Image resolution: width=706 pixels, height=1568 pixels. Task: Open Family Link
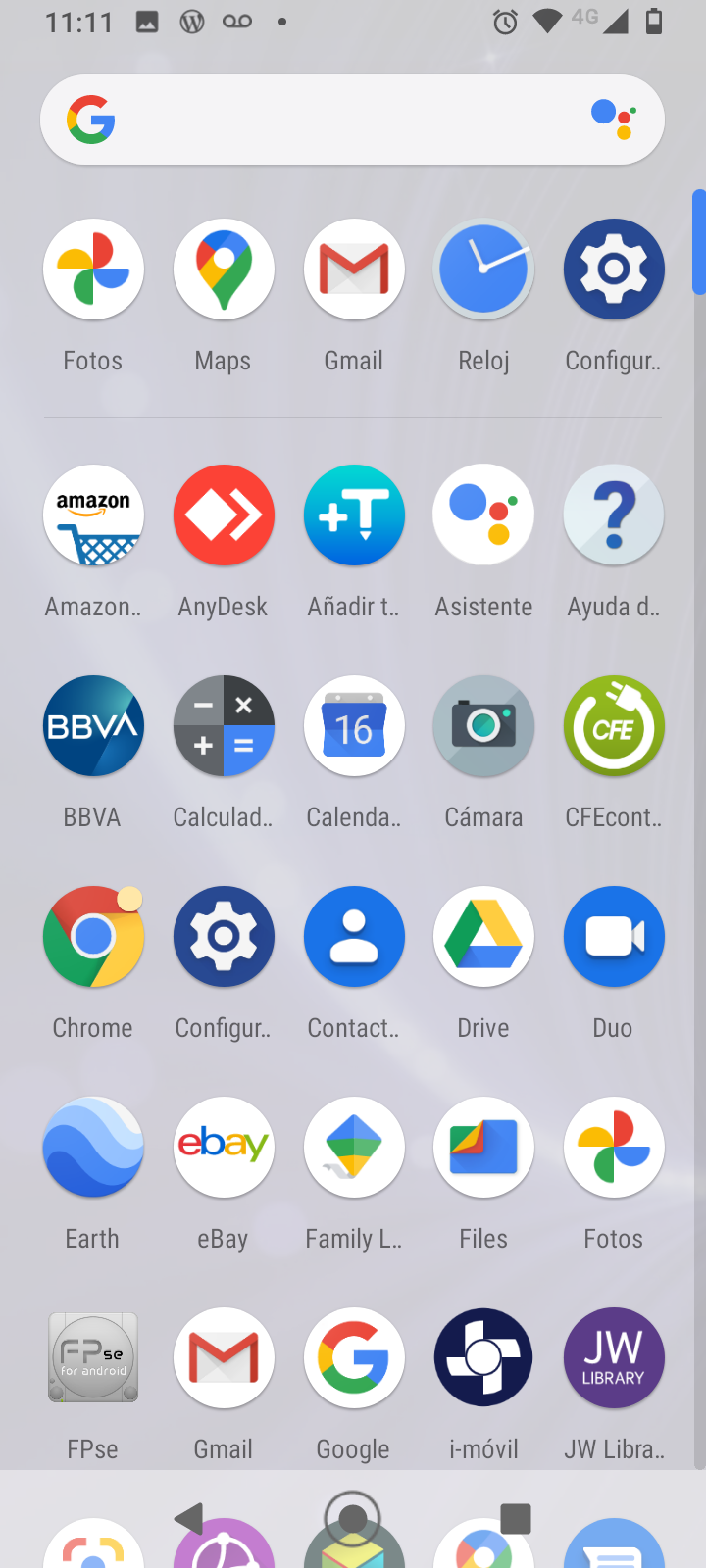(353, 1147)
